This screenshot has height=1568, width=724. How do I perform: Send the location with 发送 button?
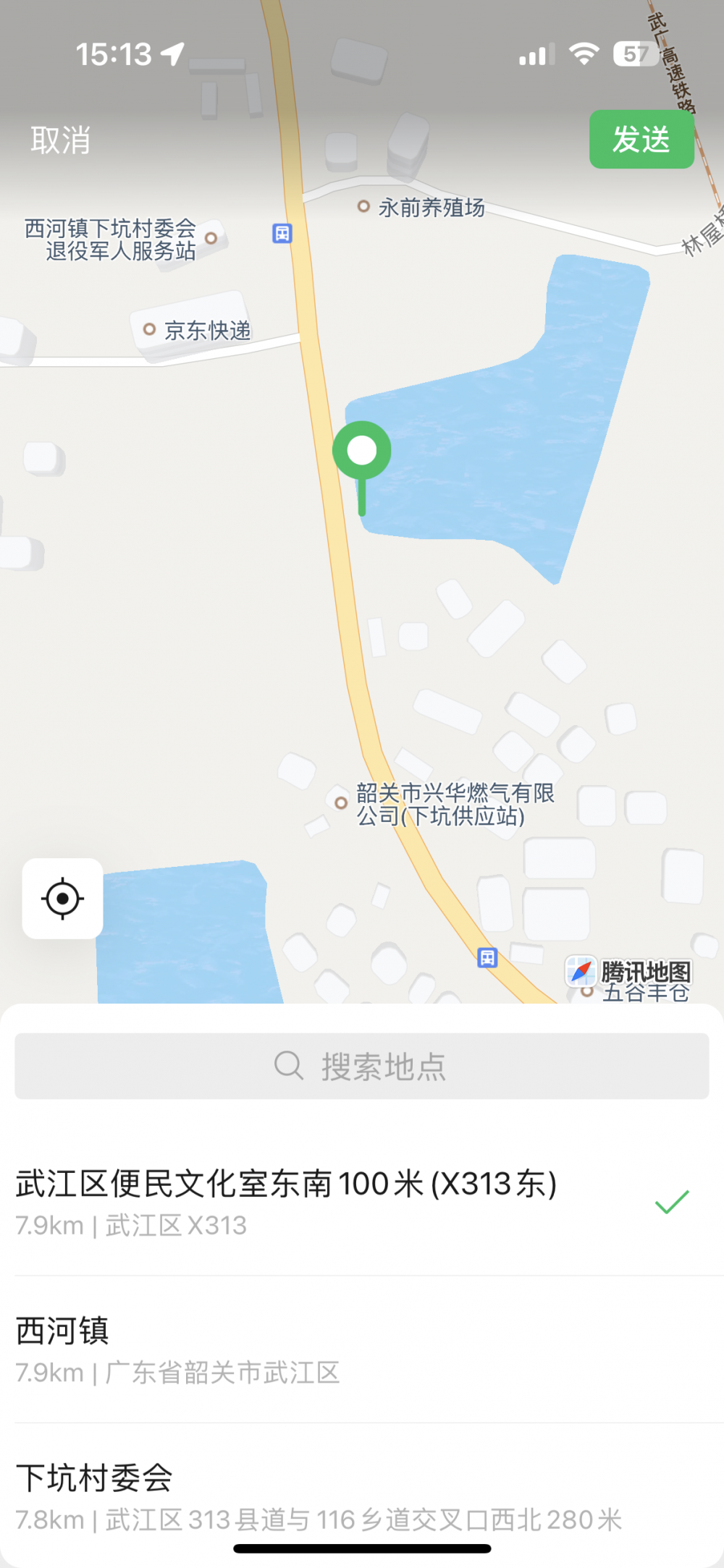coord(641,140)
